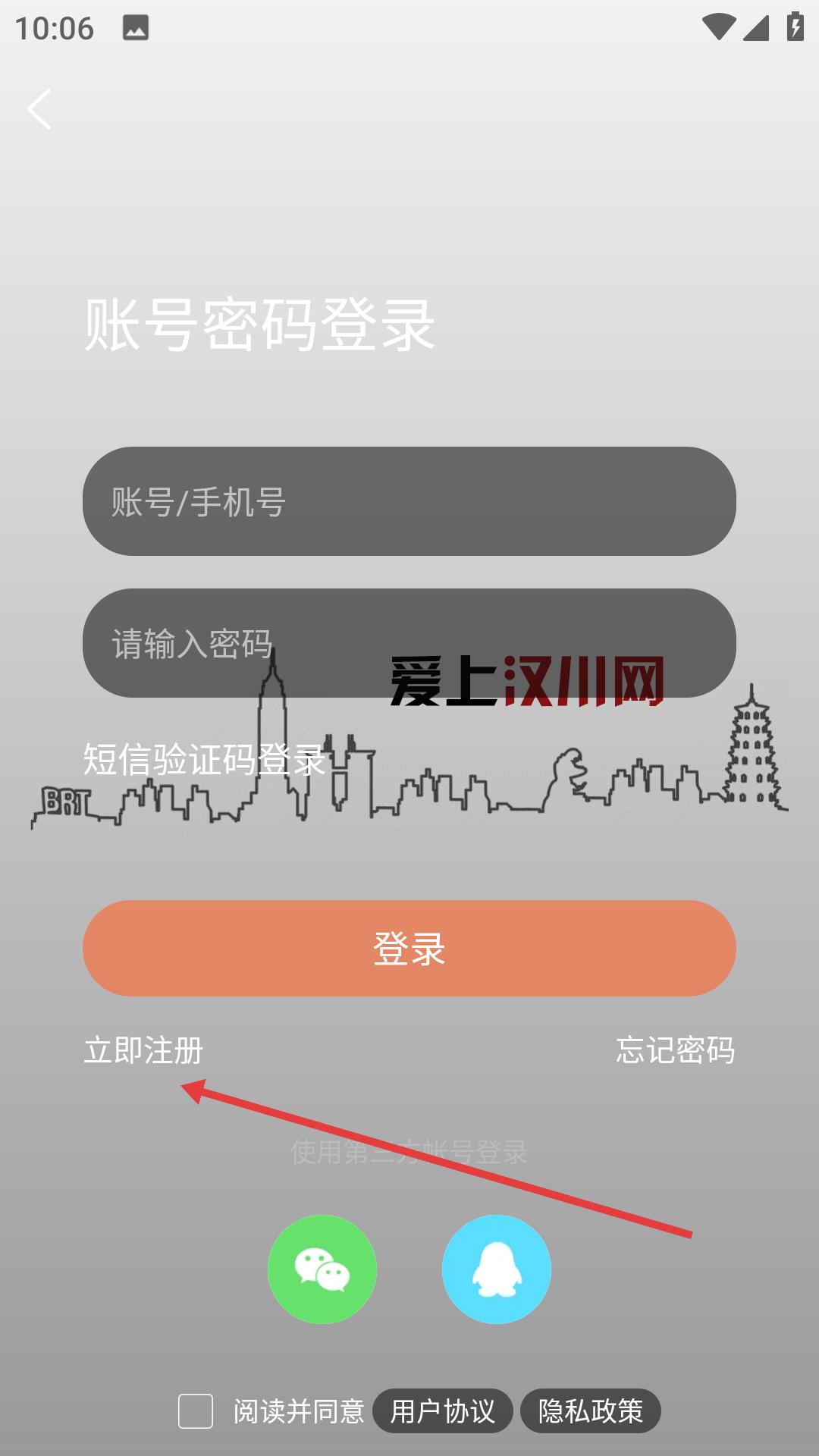Log in with the WeChat icon
The image size is (819, 1456).
pos(322,1269)
